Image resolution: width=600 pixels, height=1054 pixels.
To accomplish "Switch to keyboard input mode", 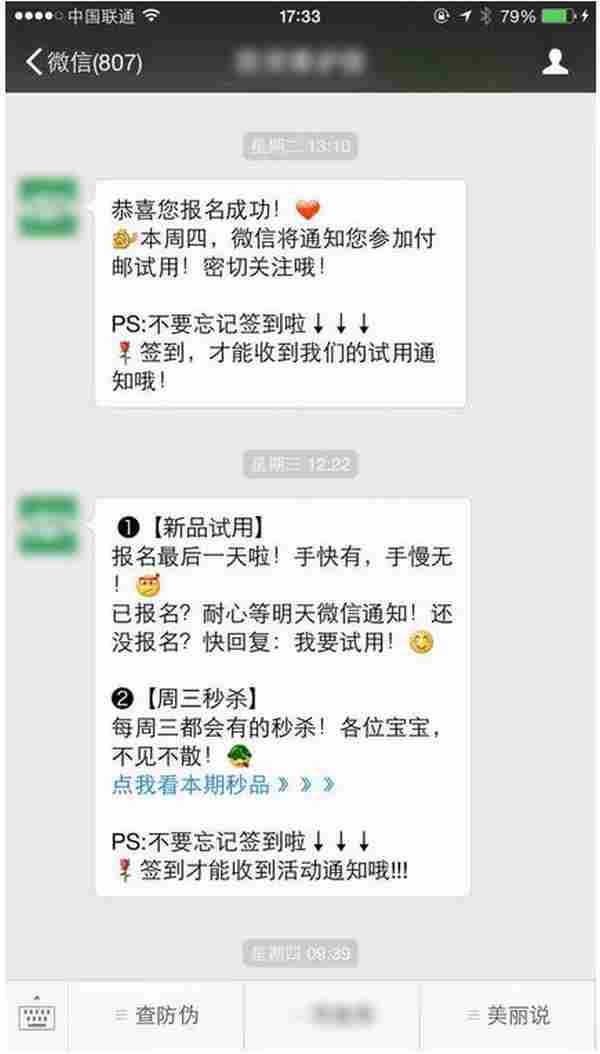I will pyautogui.click(x=37, y=1016).
